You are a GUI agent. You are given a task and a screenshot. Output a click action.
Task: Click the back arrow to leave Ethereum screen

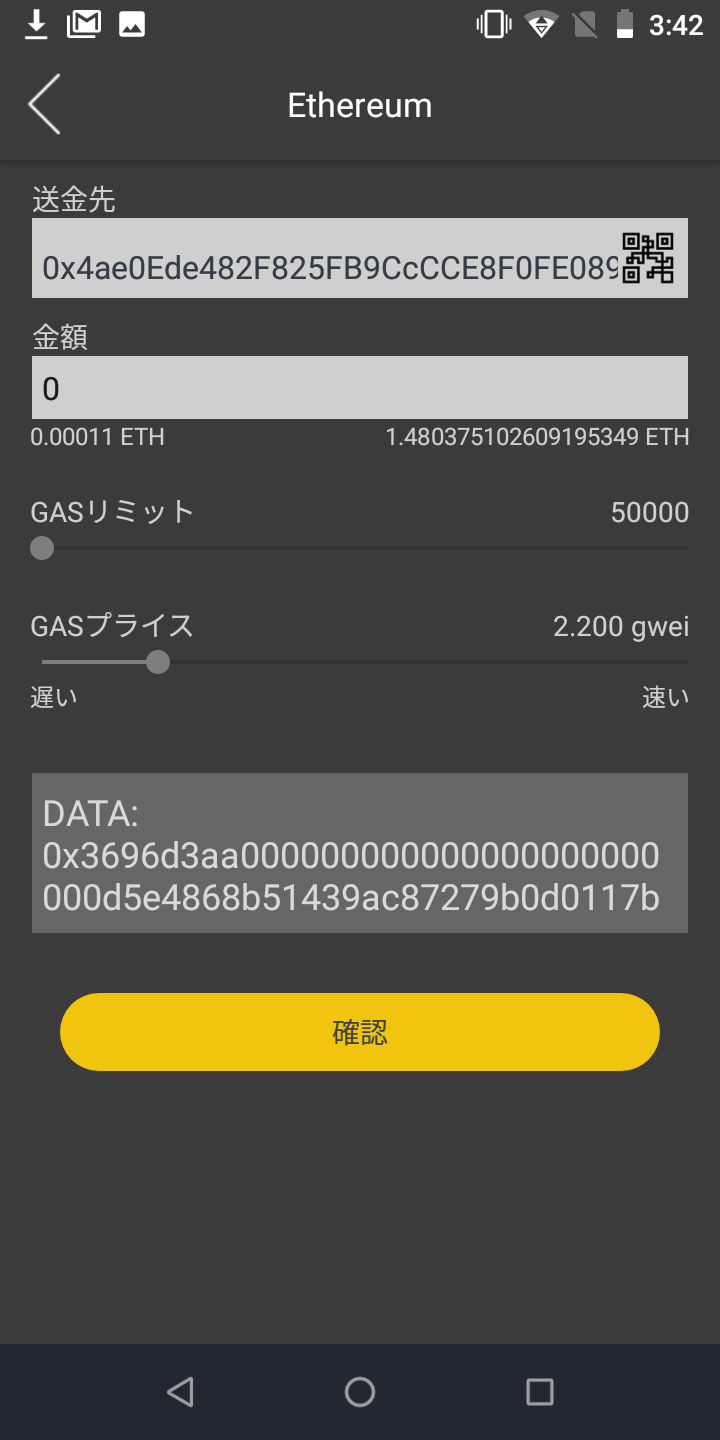[44, 104]
